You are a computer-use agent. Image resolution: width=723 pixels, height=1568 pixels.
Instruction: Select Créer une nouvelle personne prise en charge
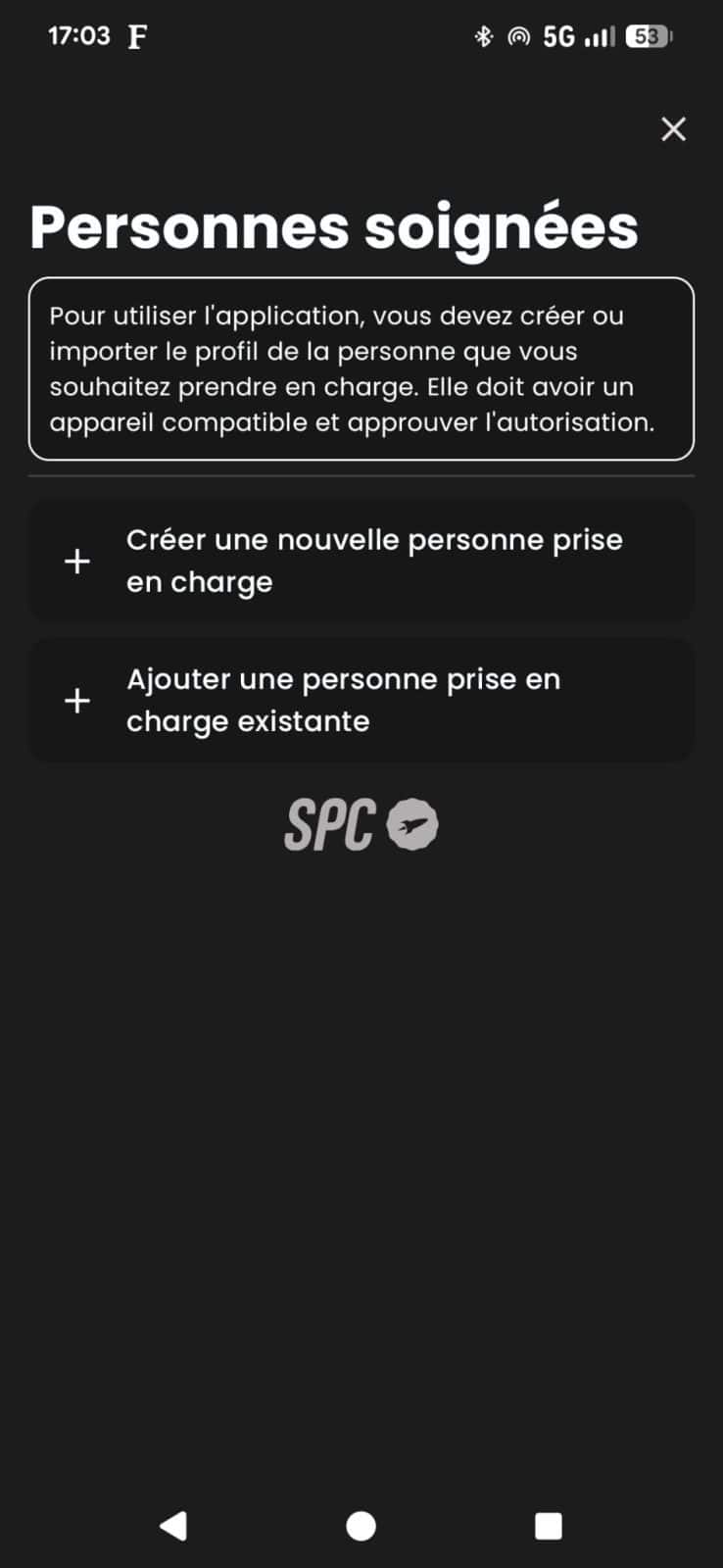pos(361,561)
